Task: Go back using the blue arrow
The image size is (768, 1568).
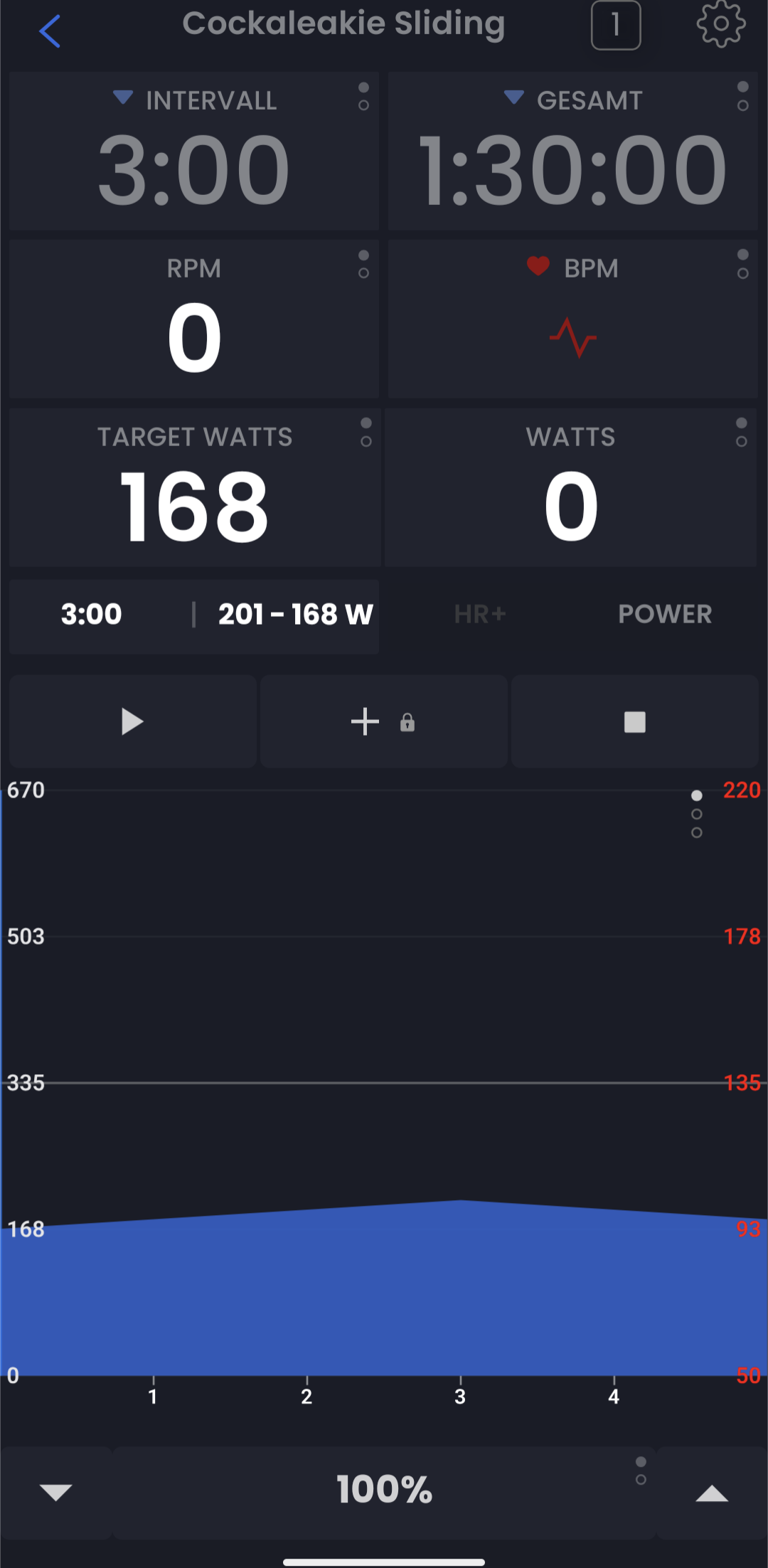Action: coord(50,31)
